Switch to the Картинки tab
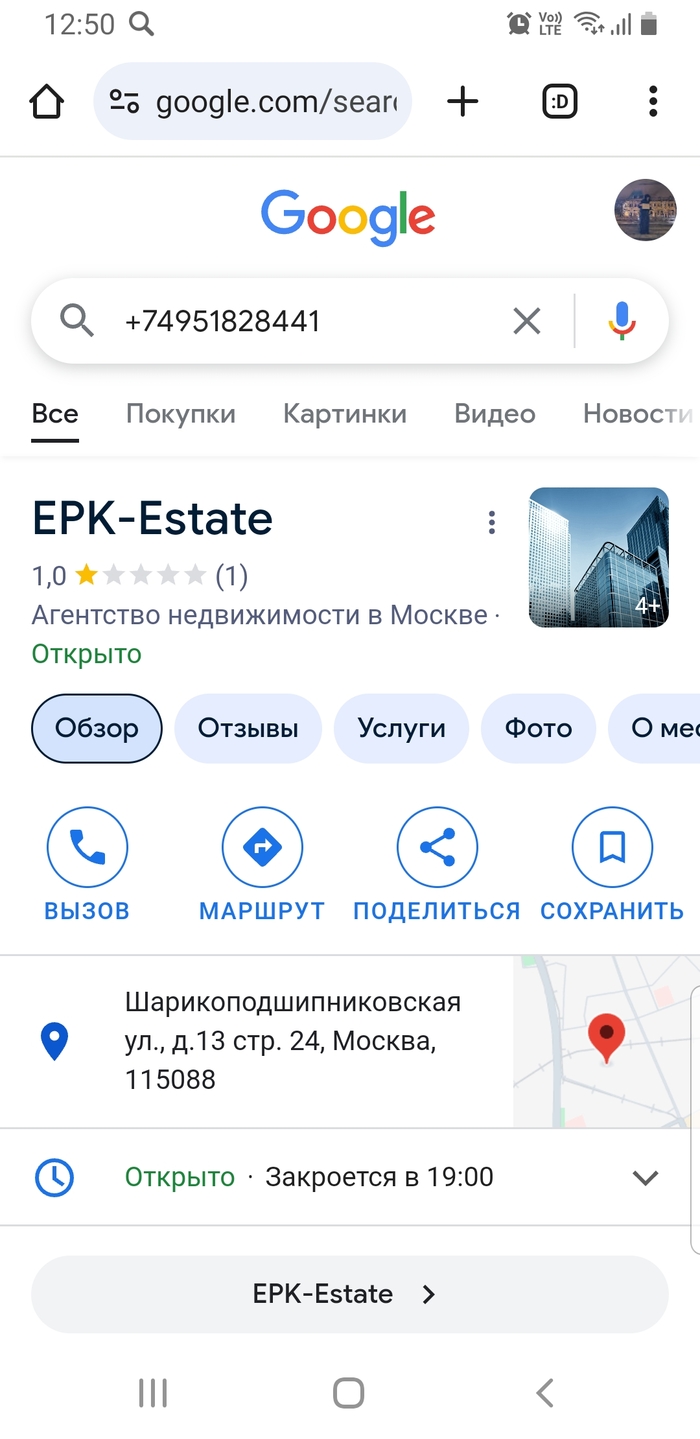 [345, 414]
